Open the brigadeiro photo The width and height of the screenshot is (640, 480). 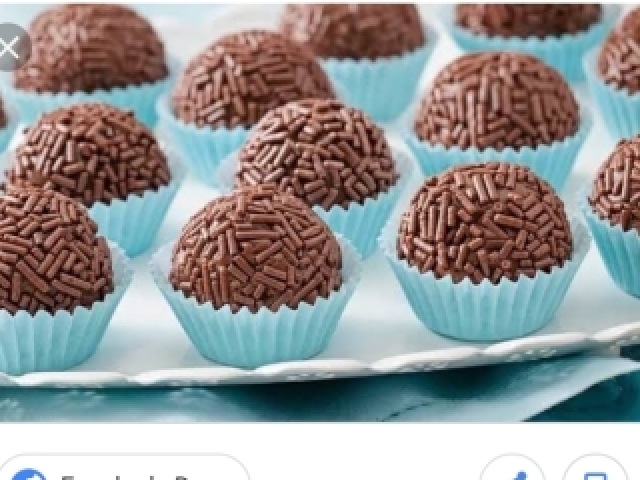pyautogui.click(x=320, y=200)
